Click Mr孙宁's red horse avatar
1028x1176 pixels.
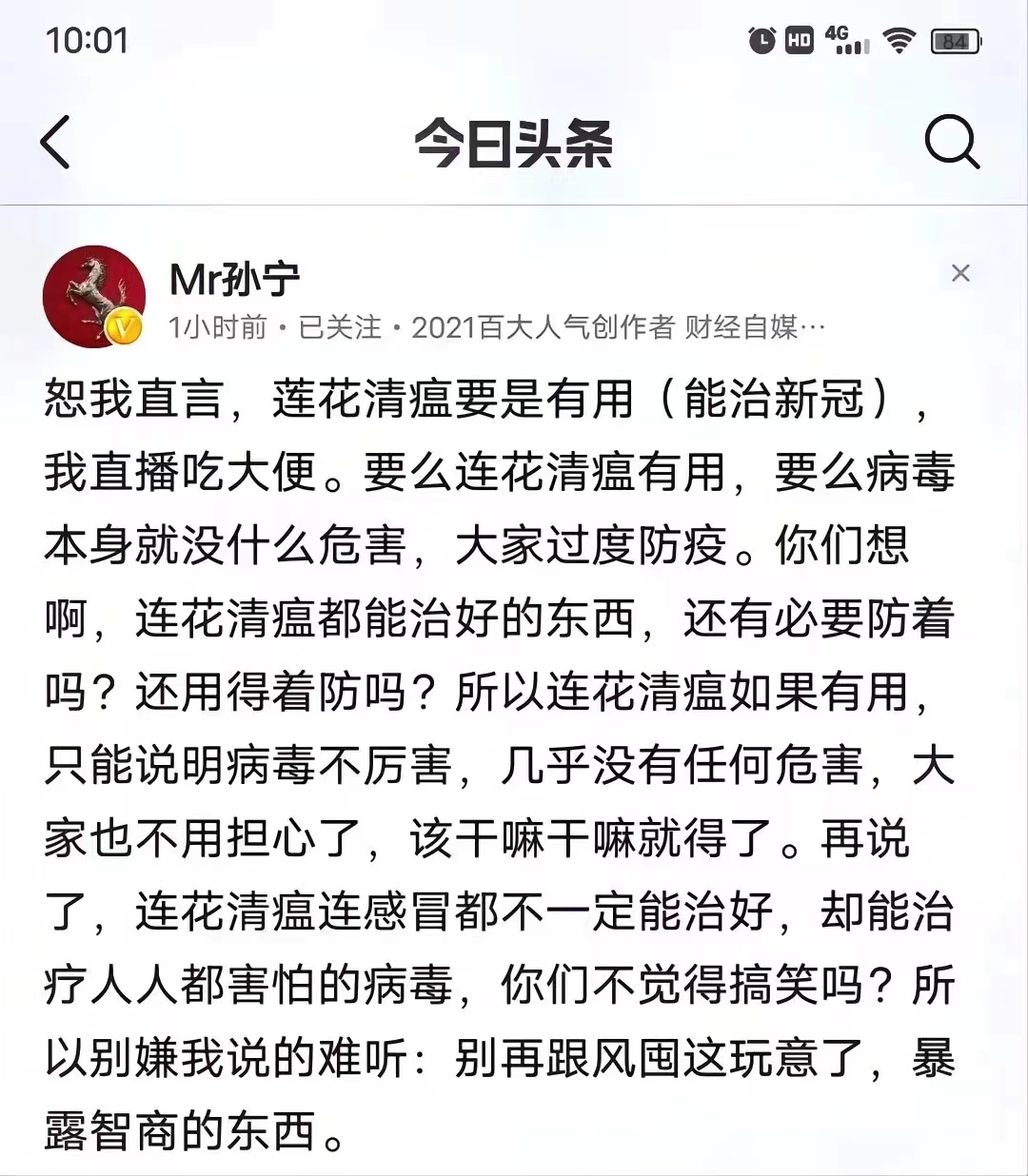(x=93, y=295)
